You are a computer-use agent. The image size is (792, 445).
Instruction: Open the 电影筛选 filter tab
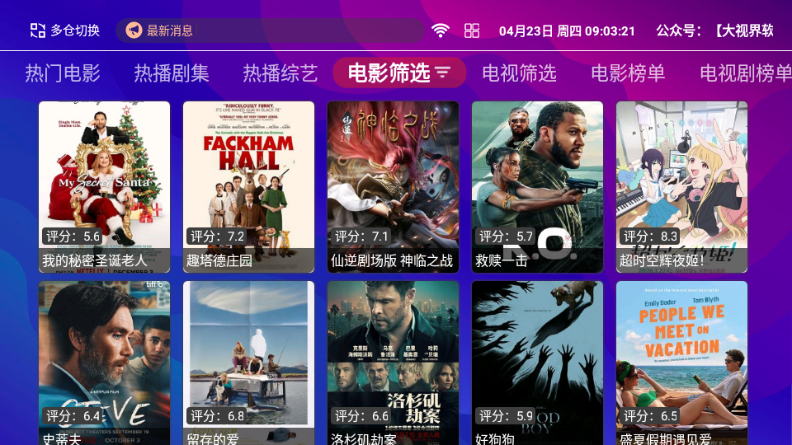[399, 73]
